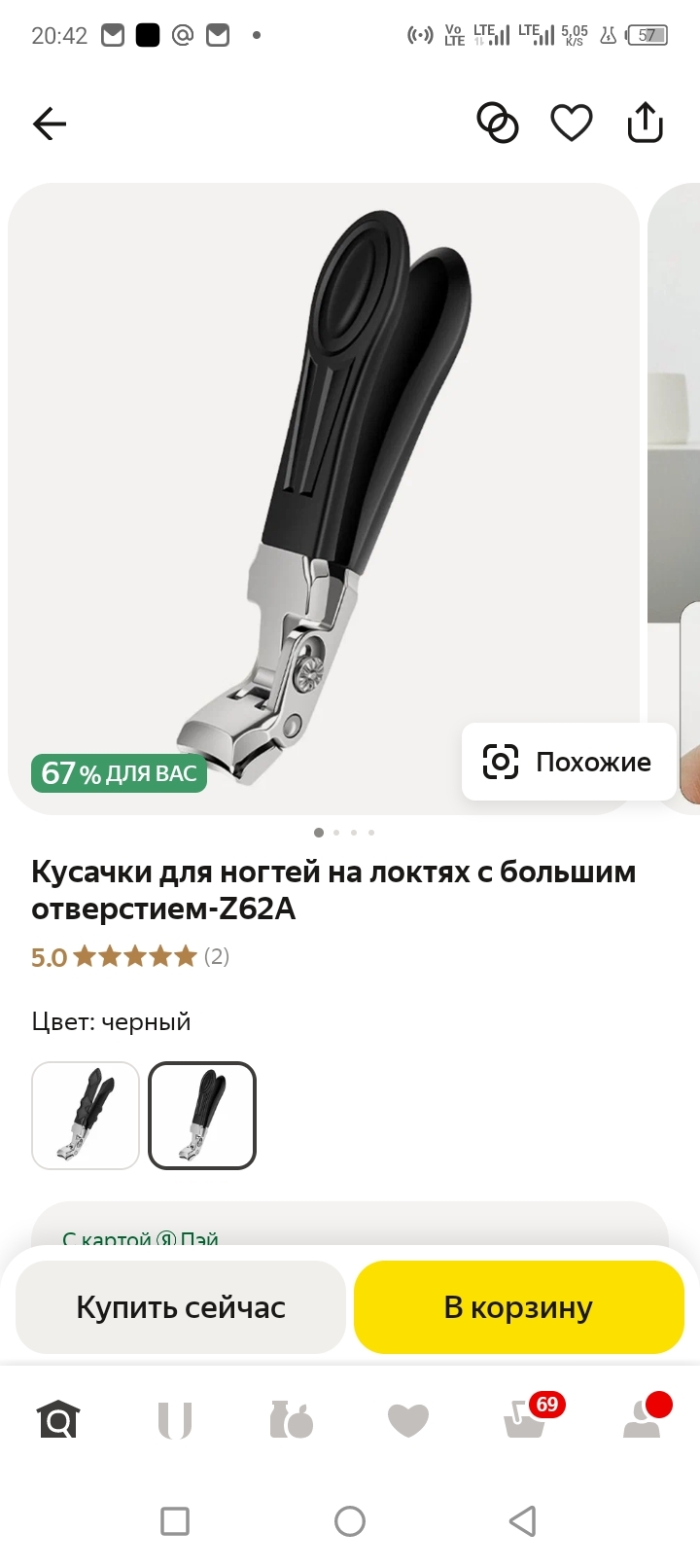Share this product
The image size is (700, 1568).
645,124
